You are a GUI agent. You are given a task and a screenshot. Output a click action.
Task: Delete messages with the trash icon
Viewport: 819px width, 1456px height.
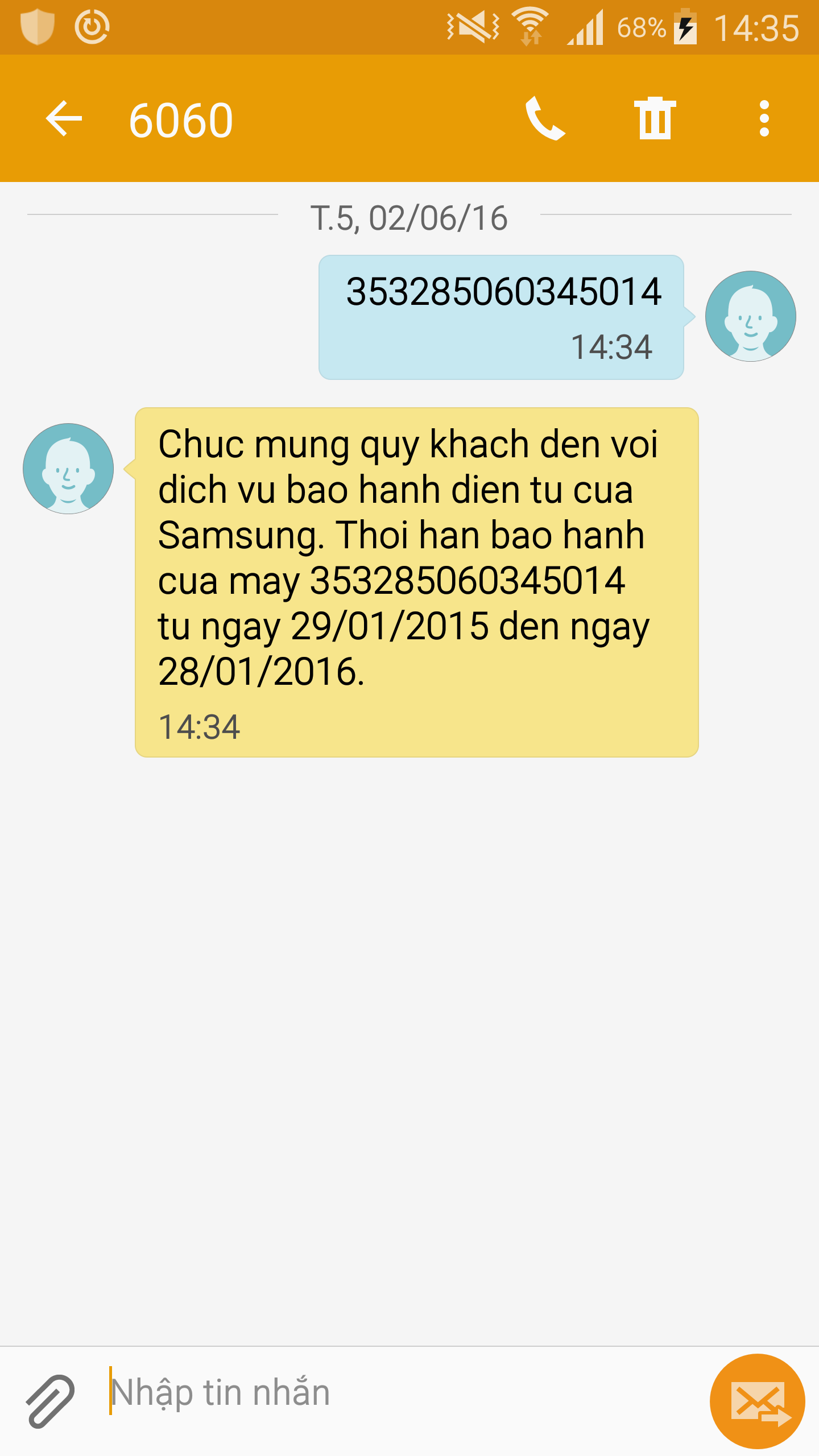(x=655, y=118)
